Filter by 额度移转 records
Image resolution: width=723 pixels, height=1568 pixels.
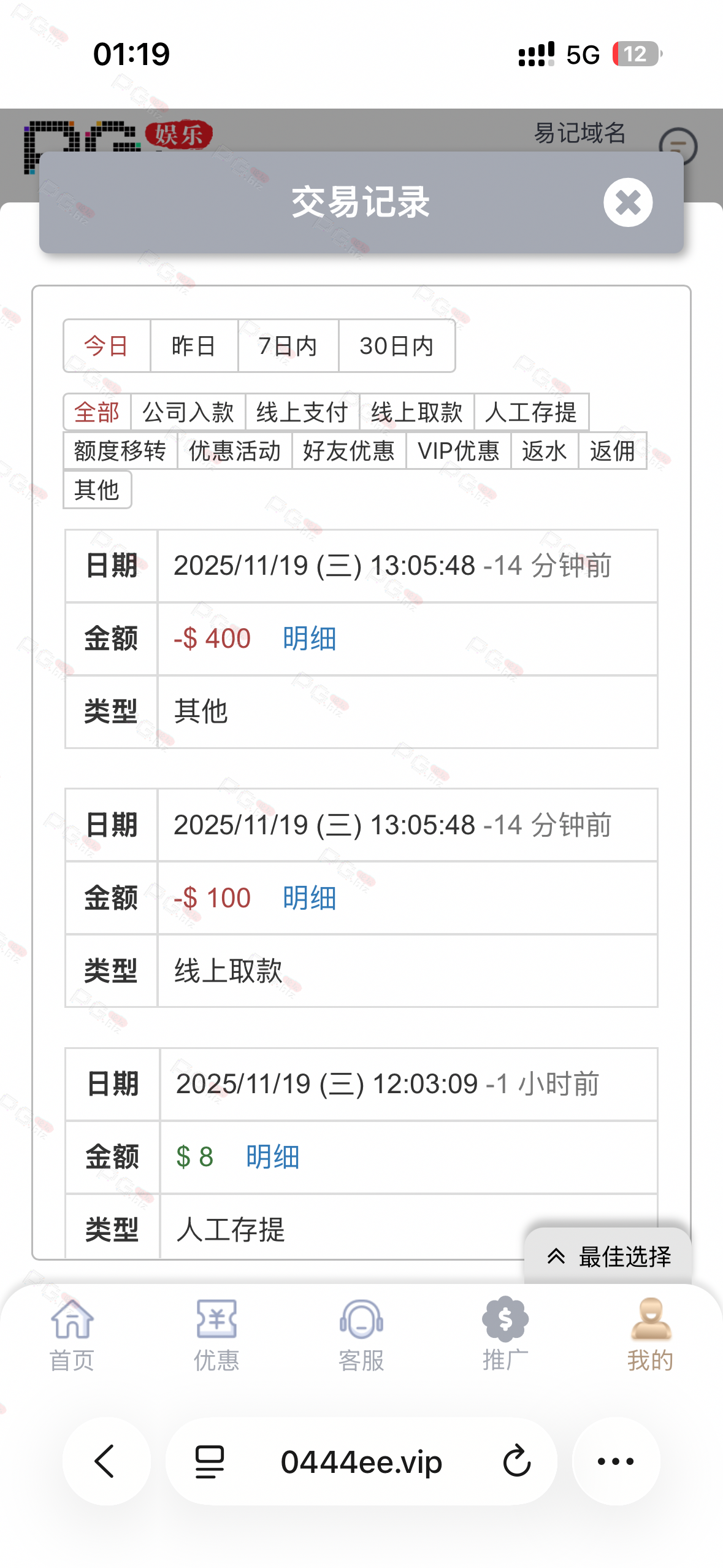(x=120, y=451)
